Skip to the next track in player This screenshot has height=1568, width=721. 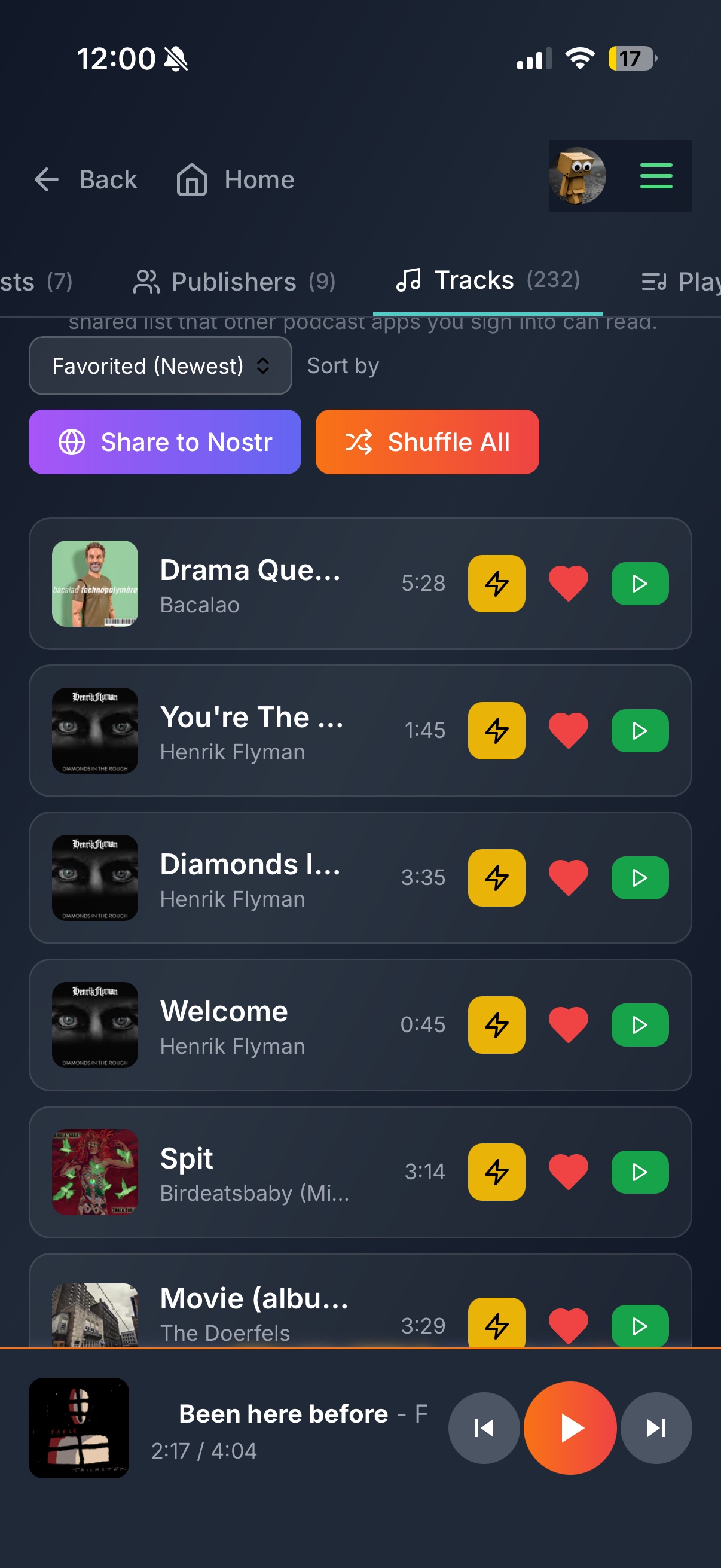point(656,1428)
